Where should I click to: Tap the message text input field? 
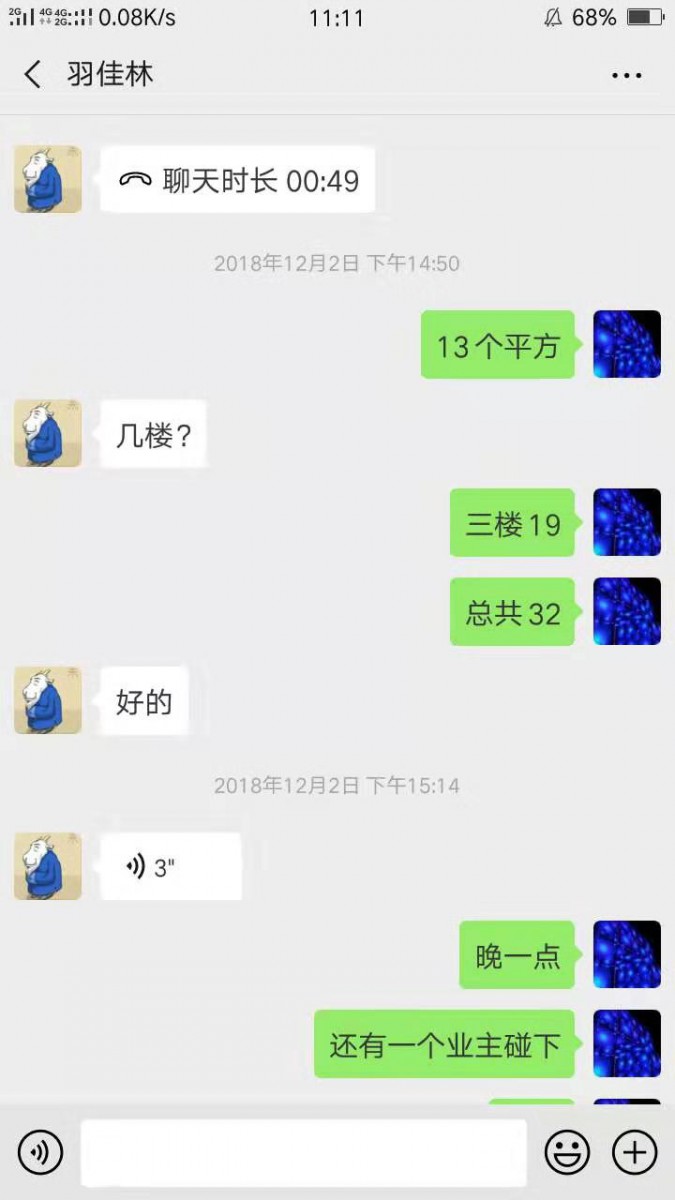303,1153
